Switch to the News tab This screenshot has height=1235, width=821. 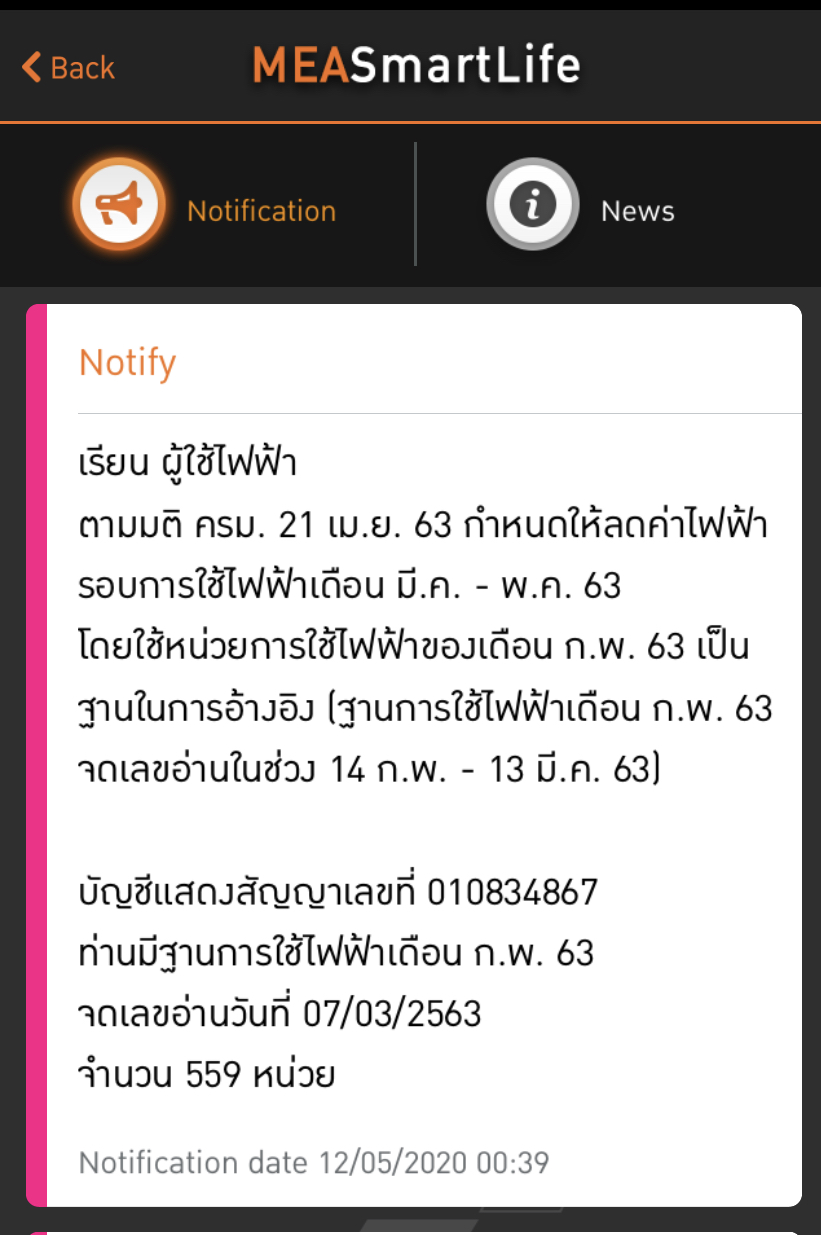click(581, 206)
